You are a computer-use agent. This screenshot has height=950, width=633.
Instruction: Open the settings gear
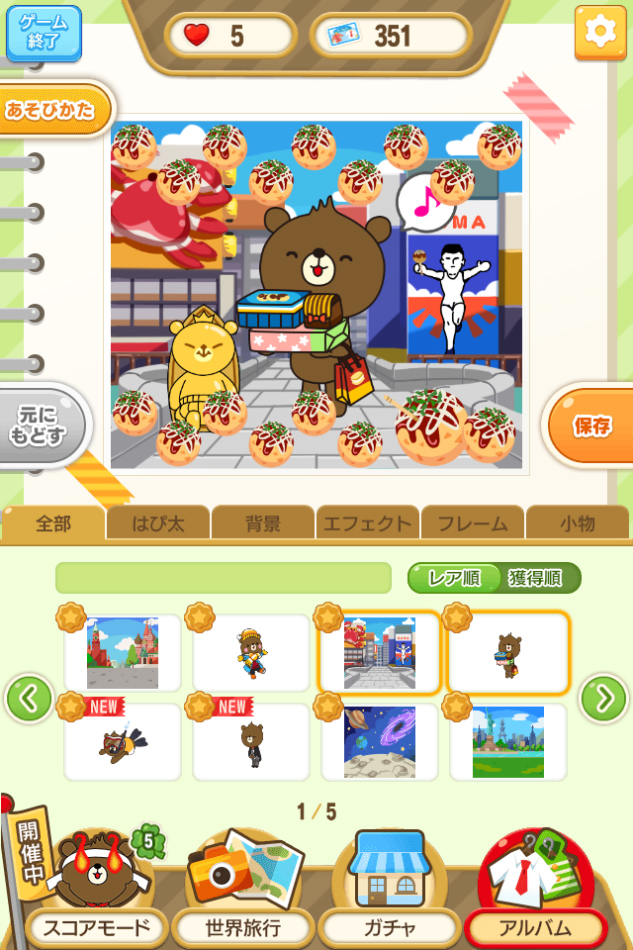point(600,33)
